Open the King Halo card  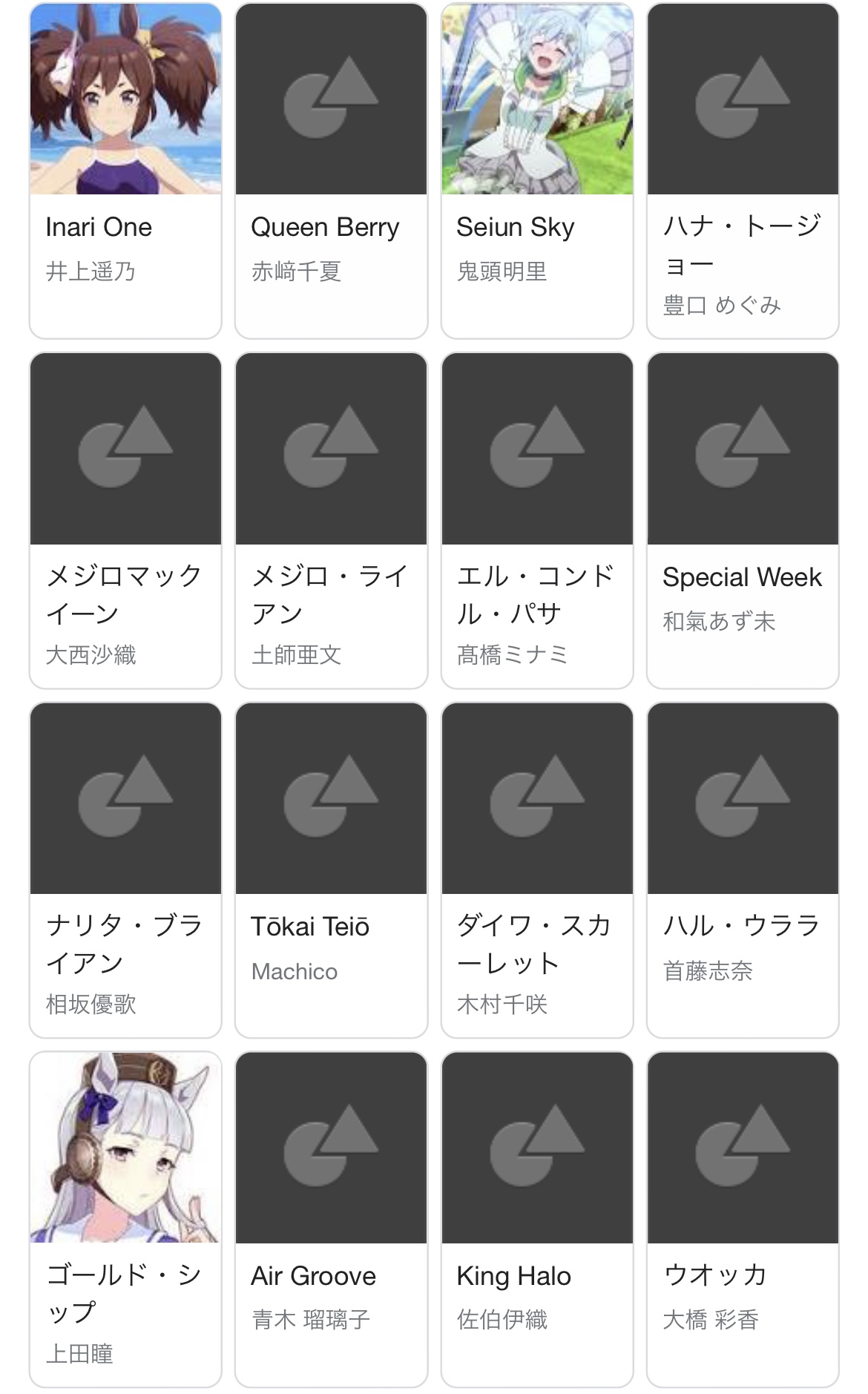click(x=537, y=1219)
